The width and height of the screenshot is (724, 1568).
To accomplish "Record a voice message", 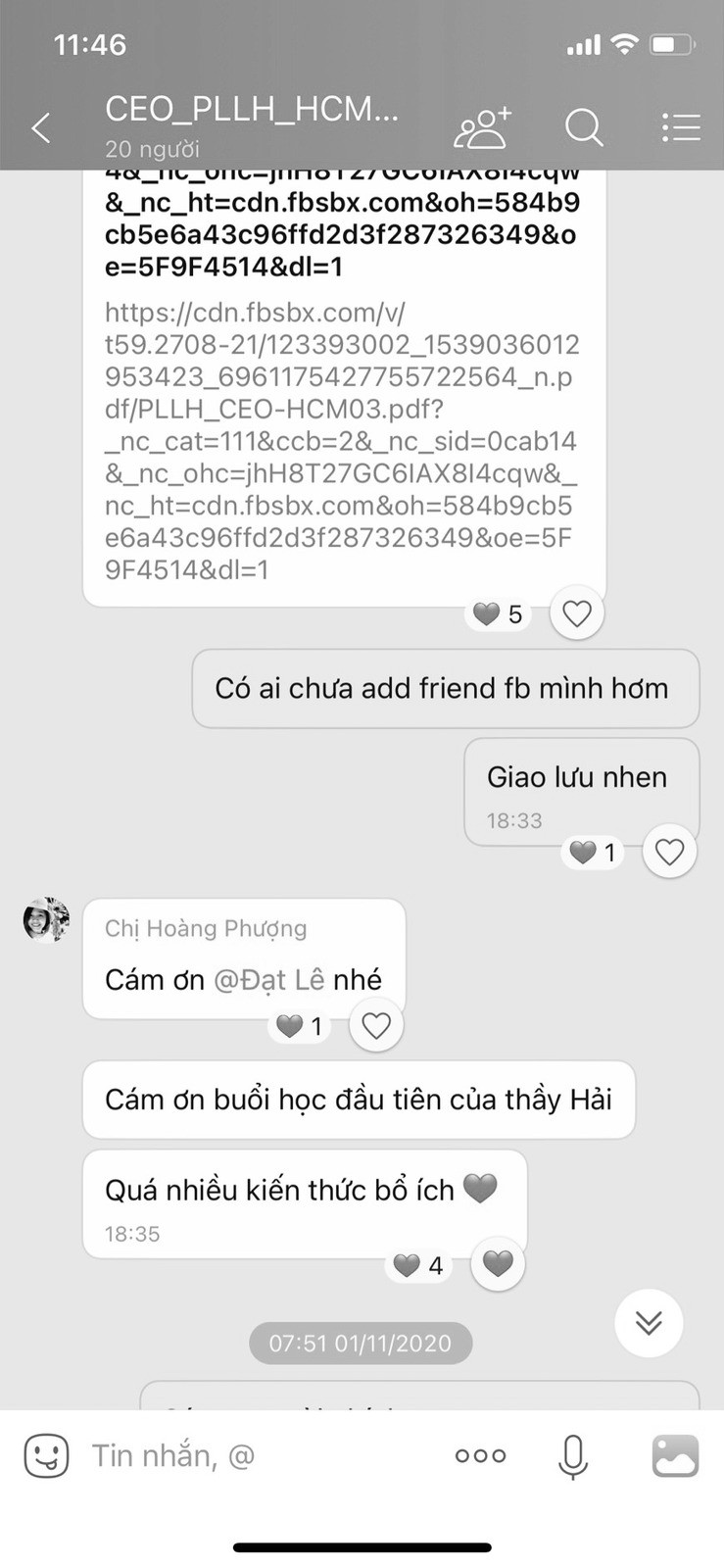I will point(573,1455).
